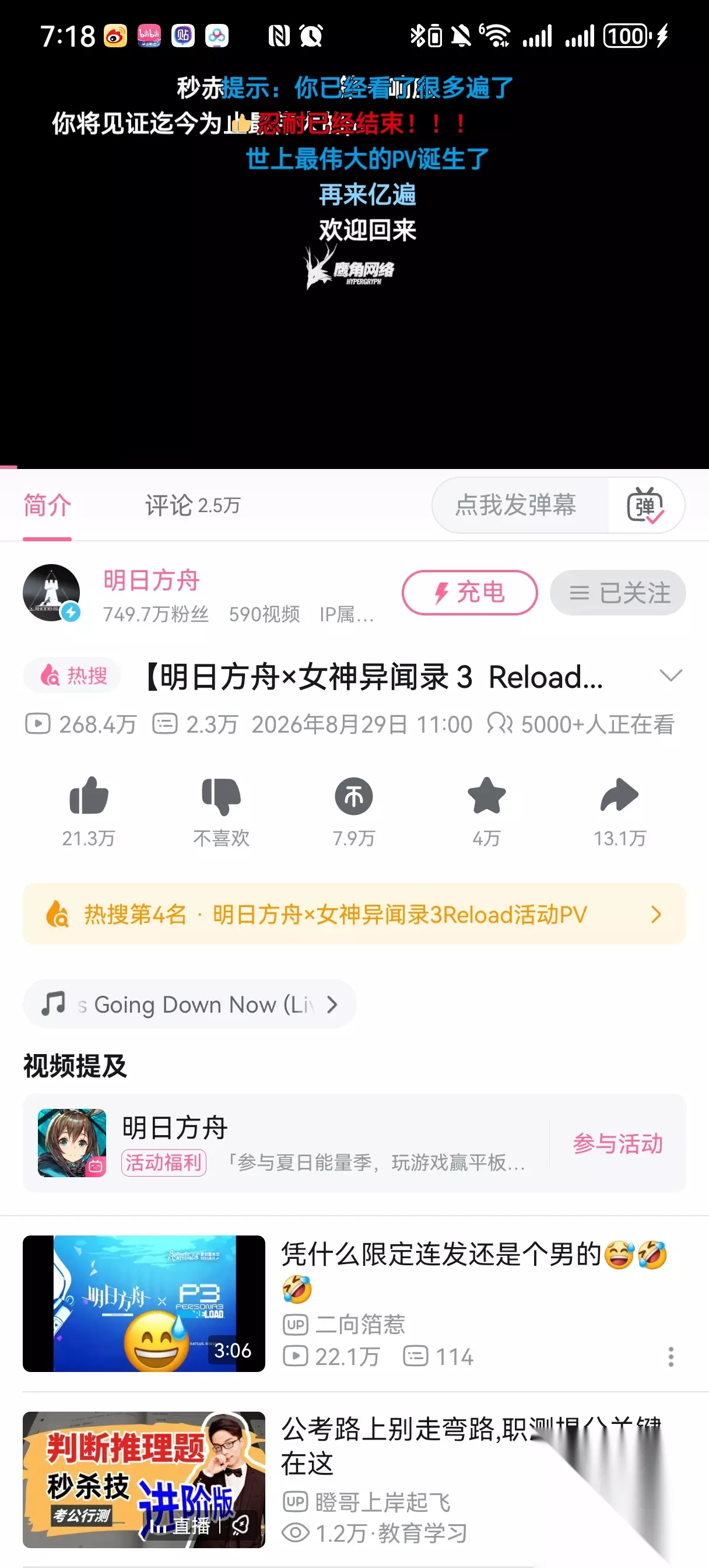Screen dimensions: 709x1568
Task: Open the 明日方舟 uploader profile avatar
Action: pyautogui.click(x=52, y=593)
